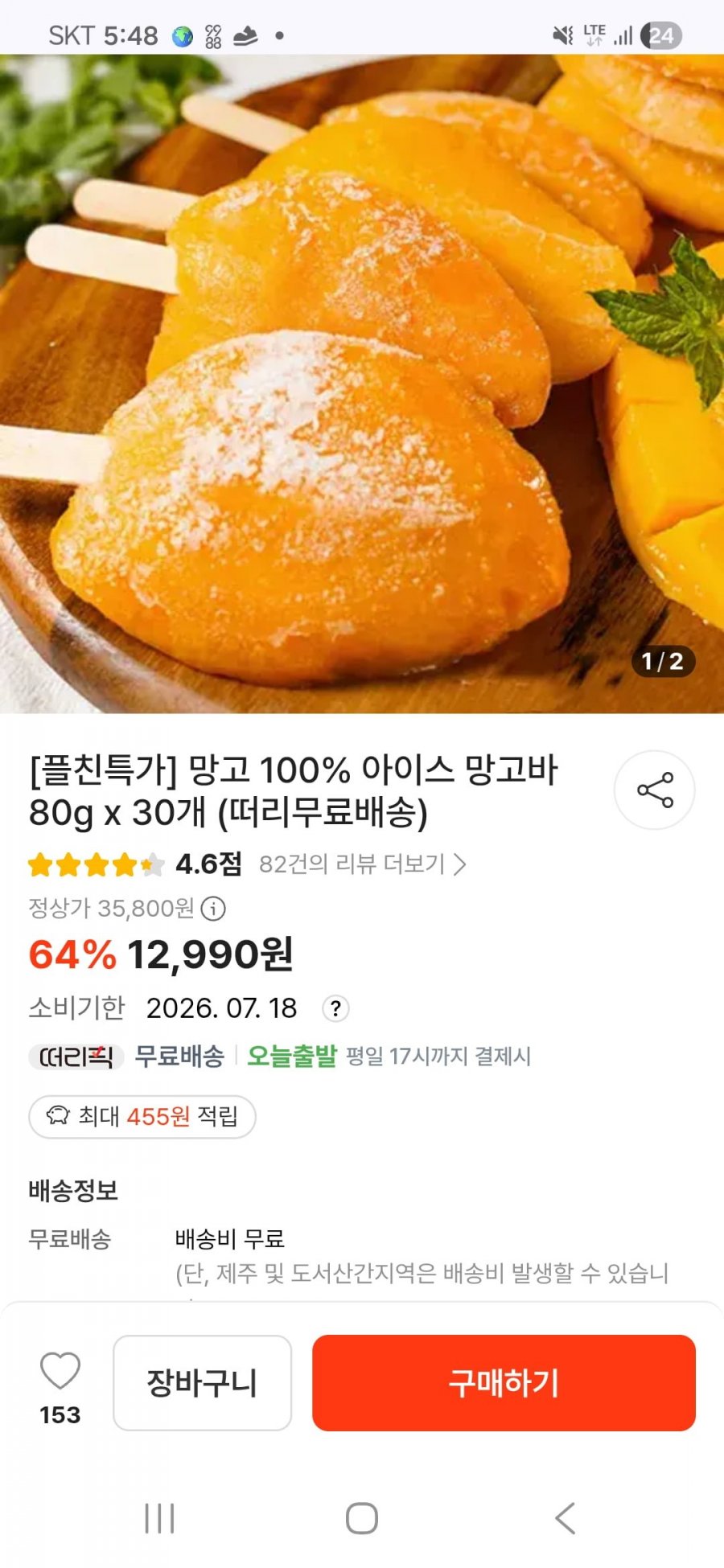Open the expiration date help icon

click(x=335, y=1008)
